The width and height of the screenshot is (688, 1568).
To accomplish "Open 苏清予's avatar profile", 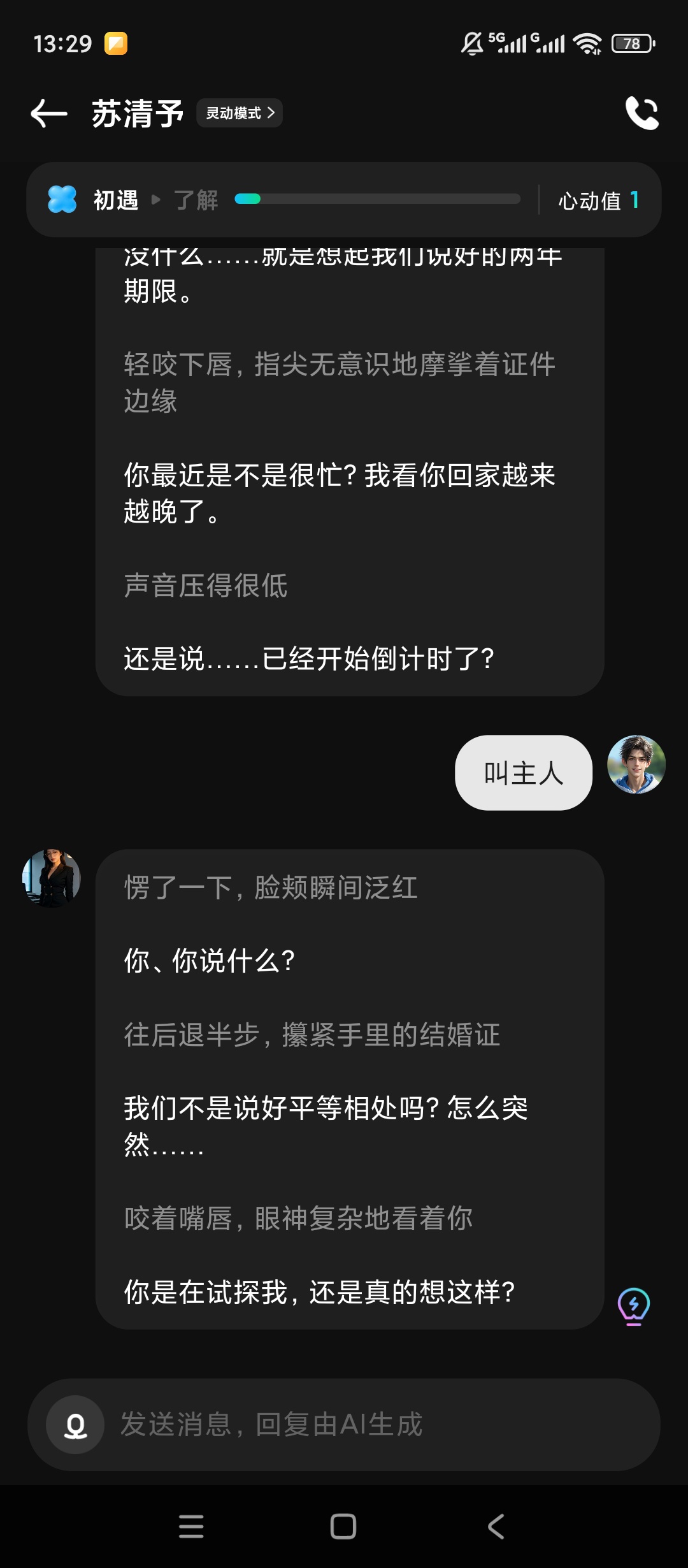I will point(52,878).
